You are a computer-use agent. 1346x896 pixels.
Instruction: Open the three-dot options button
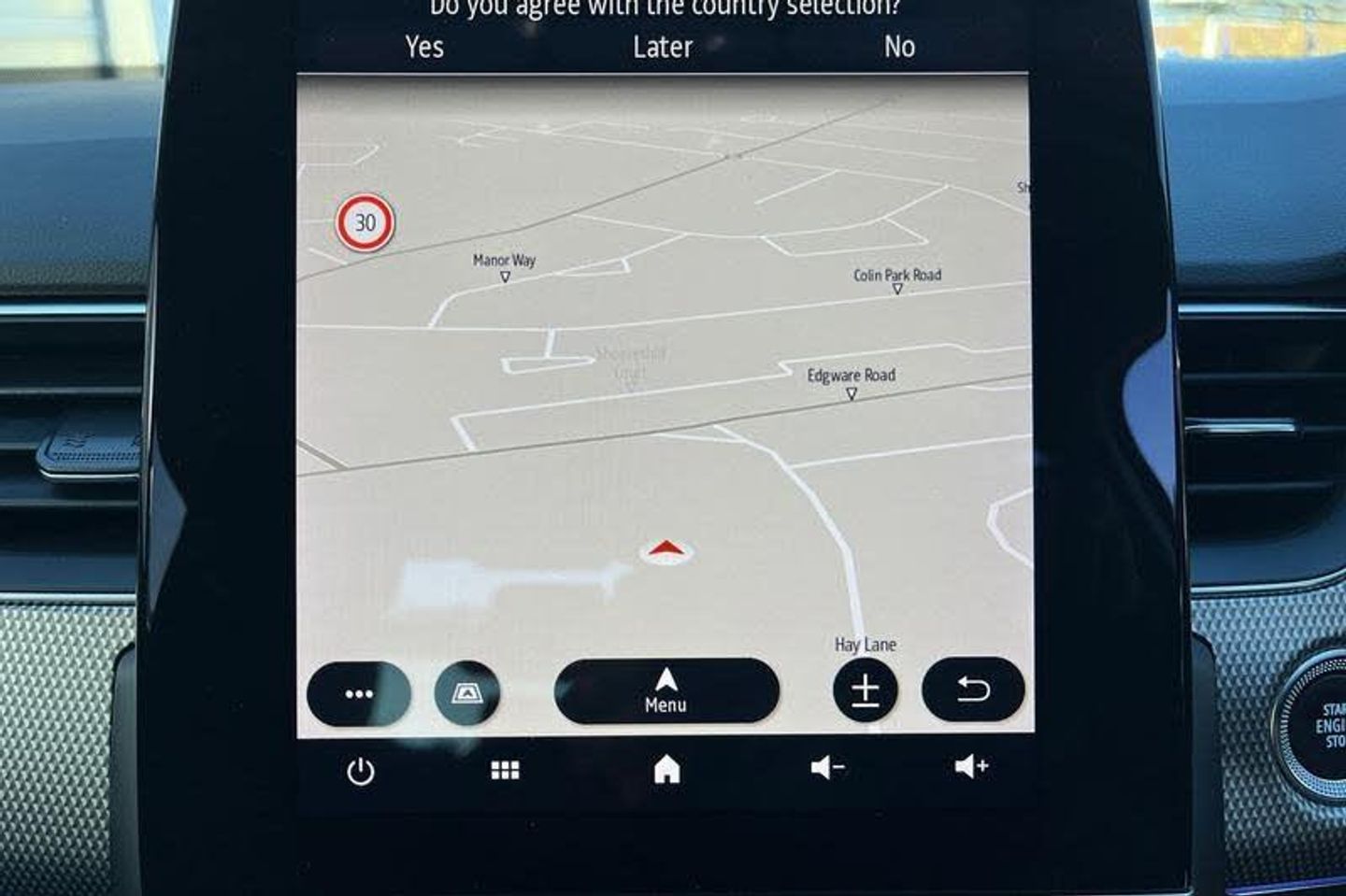pos(359,693)
